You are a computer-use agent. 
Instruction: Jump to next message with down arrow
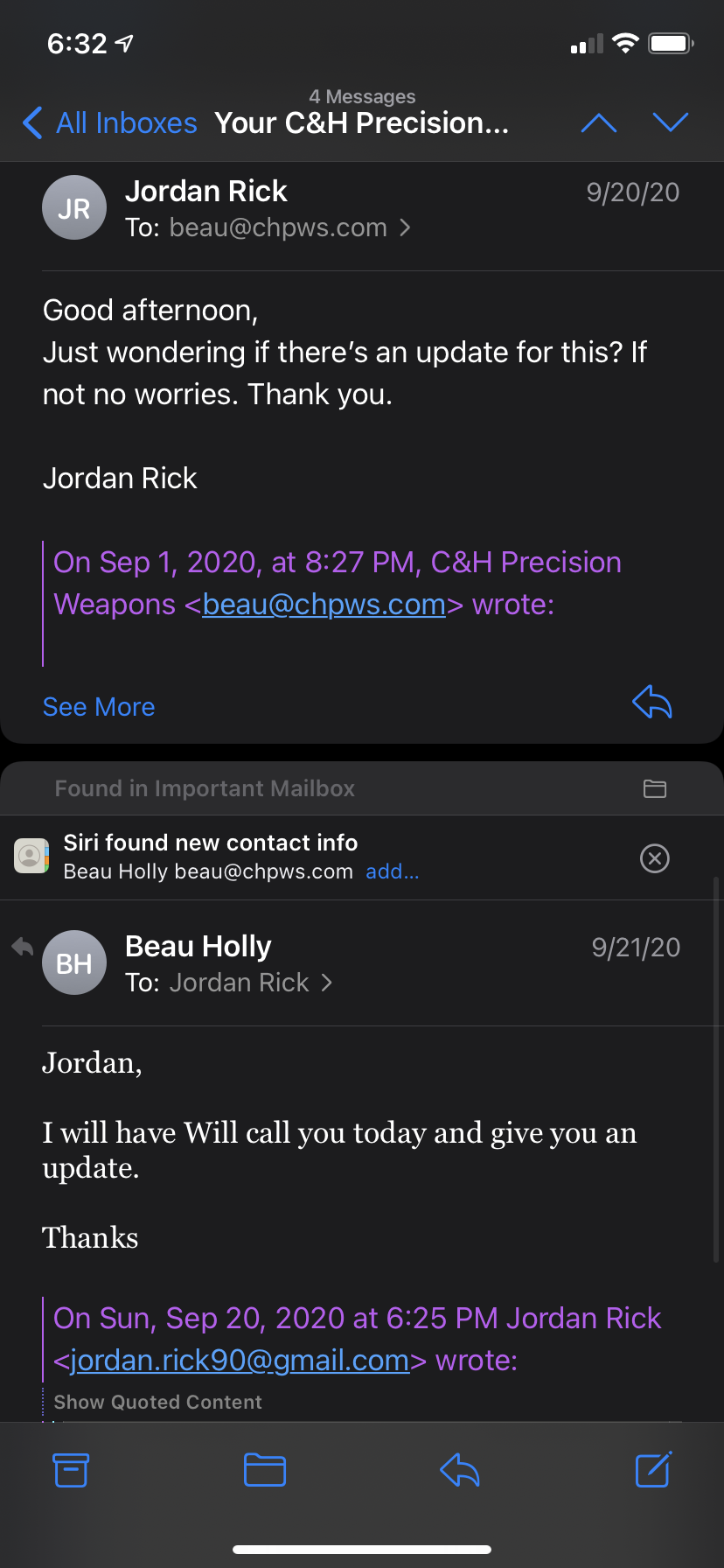[x=671, y=123]
